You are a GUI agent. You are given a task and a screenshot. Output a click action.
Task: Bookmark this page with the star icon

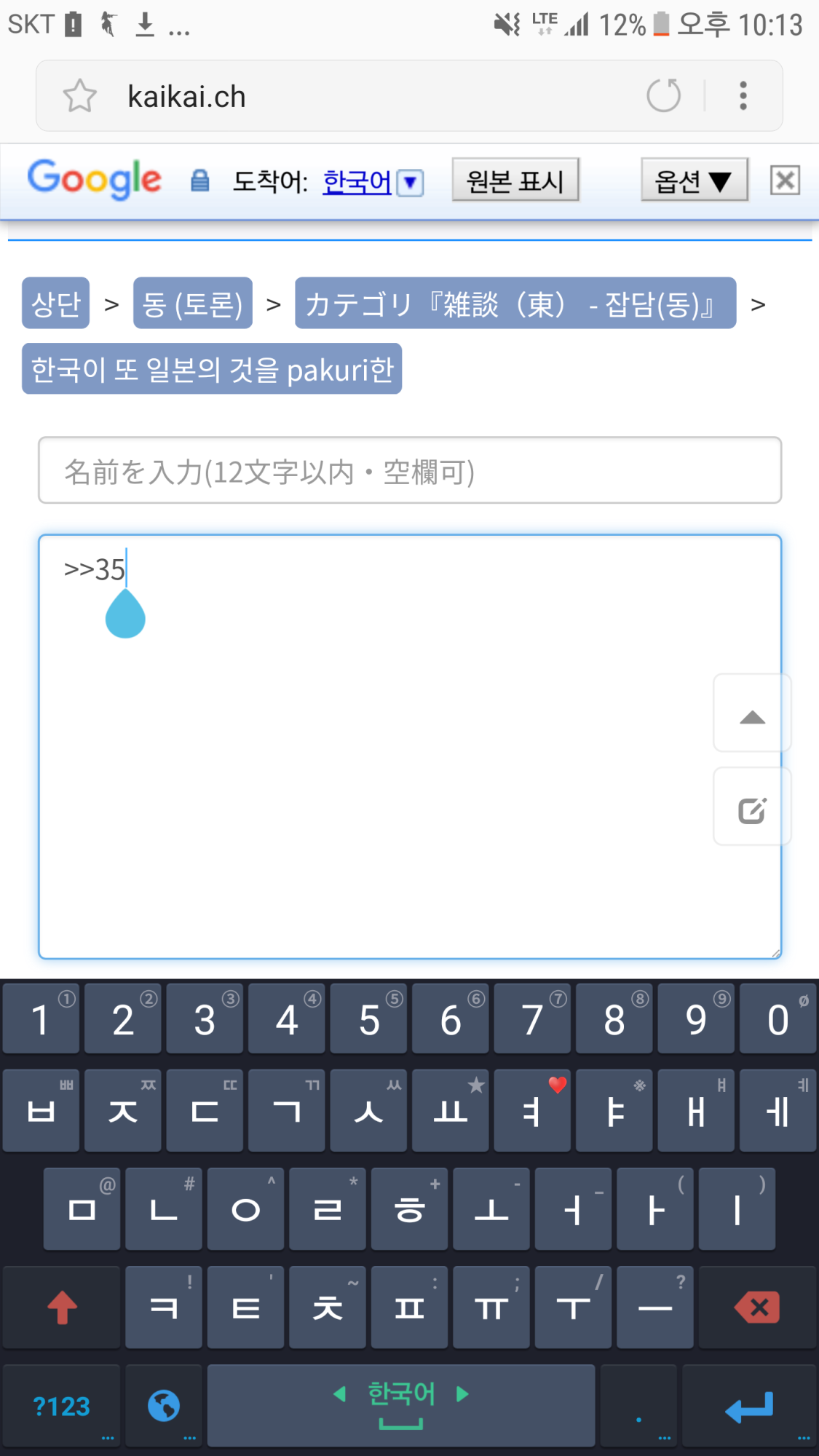click(x=79, y=95)
